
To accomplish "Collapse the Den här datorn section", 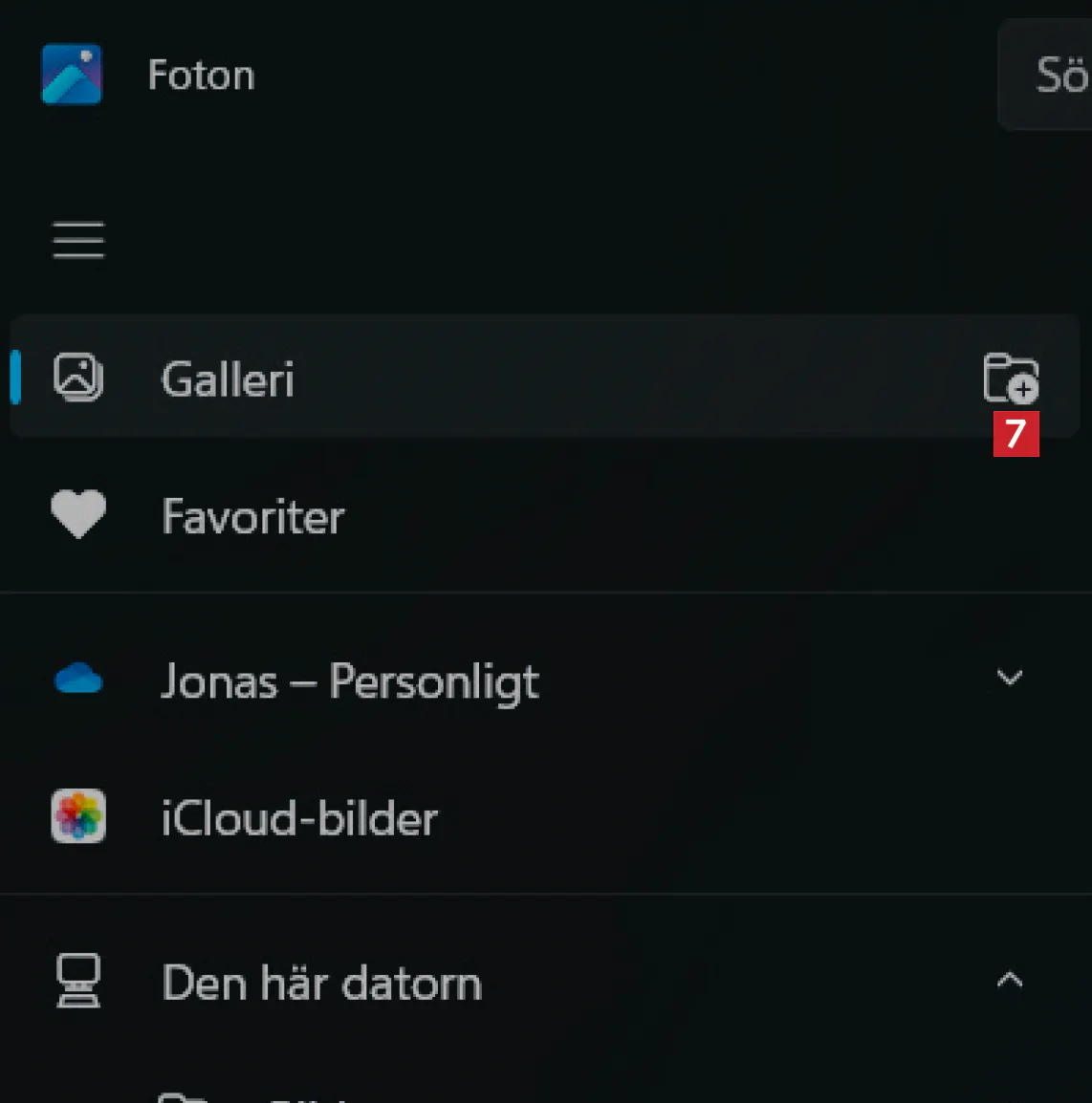I will pyautogui.click(x=1010, y=981).
